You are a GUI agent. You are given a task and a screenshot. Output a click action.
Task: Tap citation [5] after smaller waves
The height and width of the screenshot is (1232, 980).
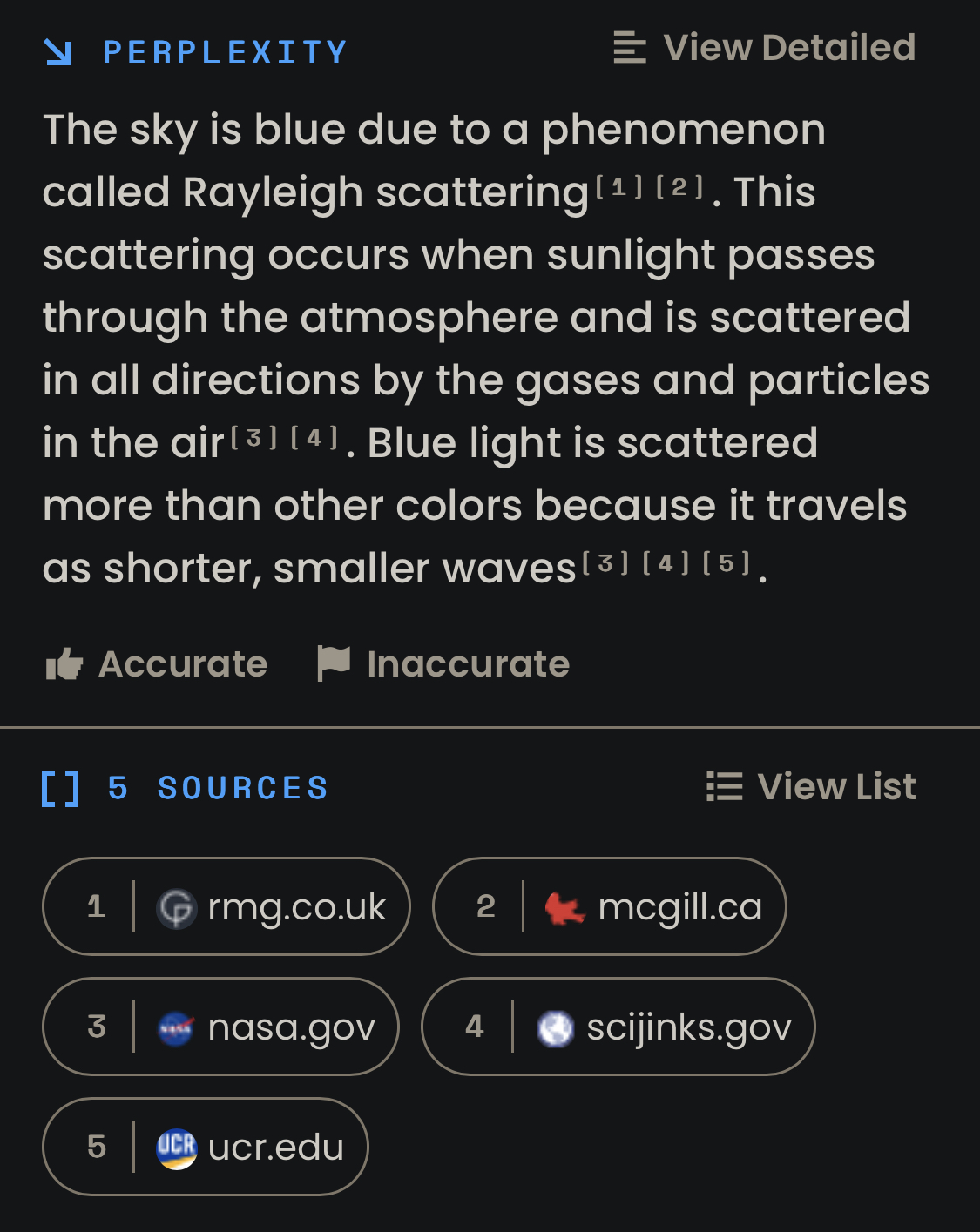coord(726,563)
